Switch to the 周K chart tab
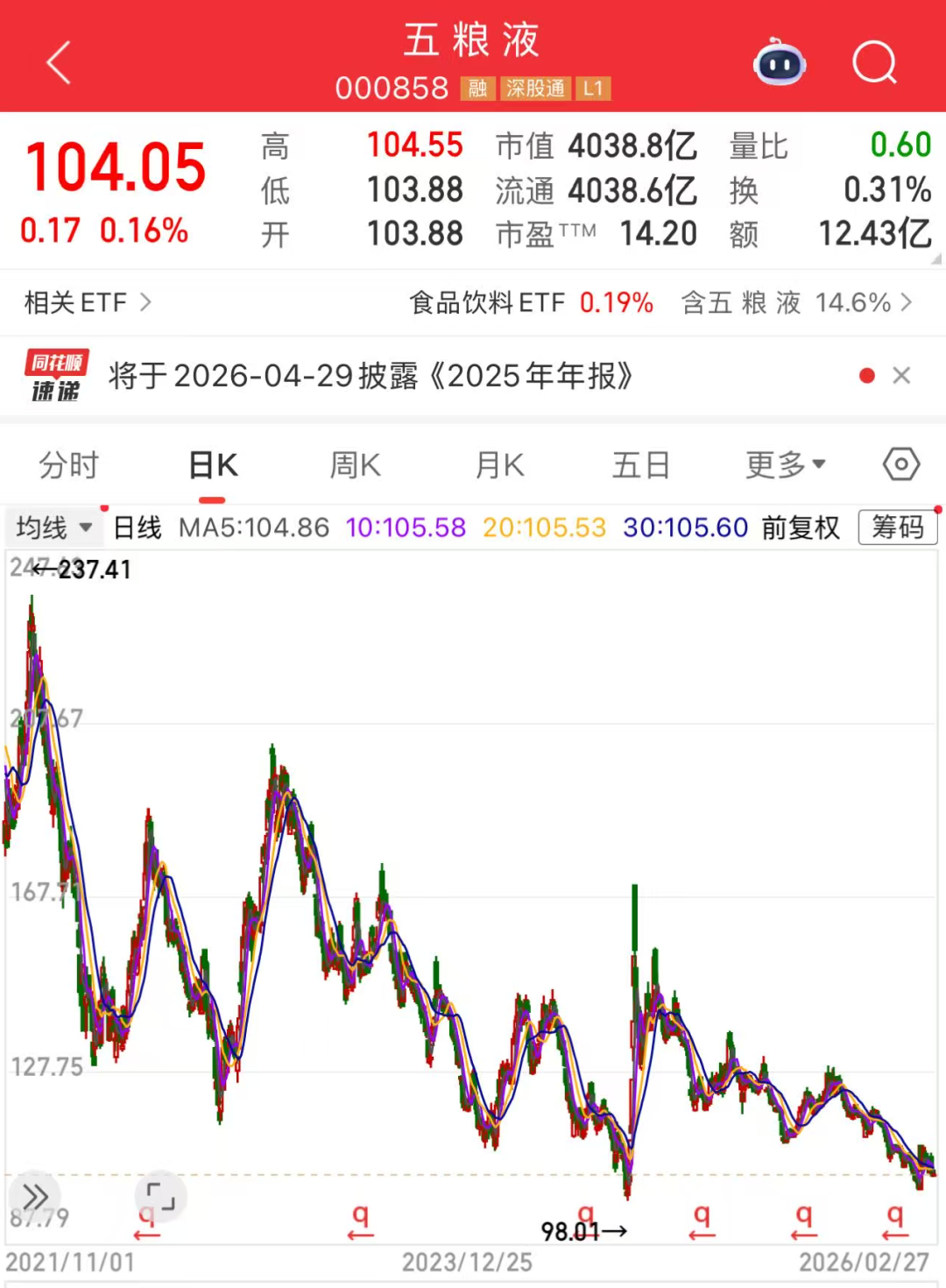The image size is (946, 1288). tap(355, 465)
